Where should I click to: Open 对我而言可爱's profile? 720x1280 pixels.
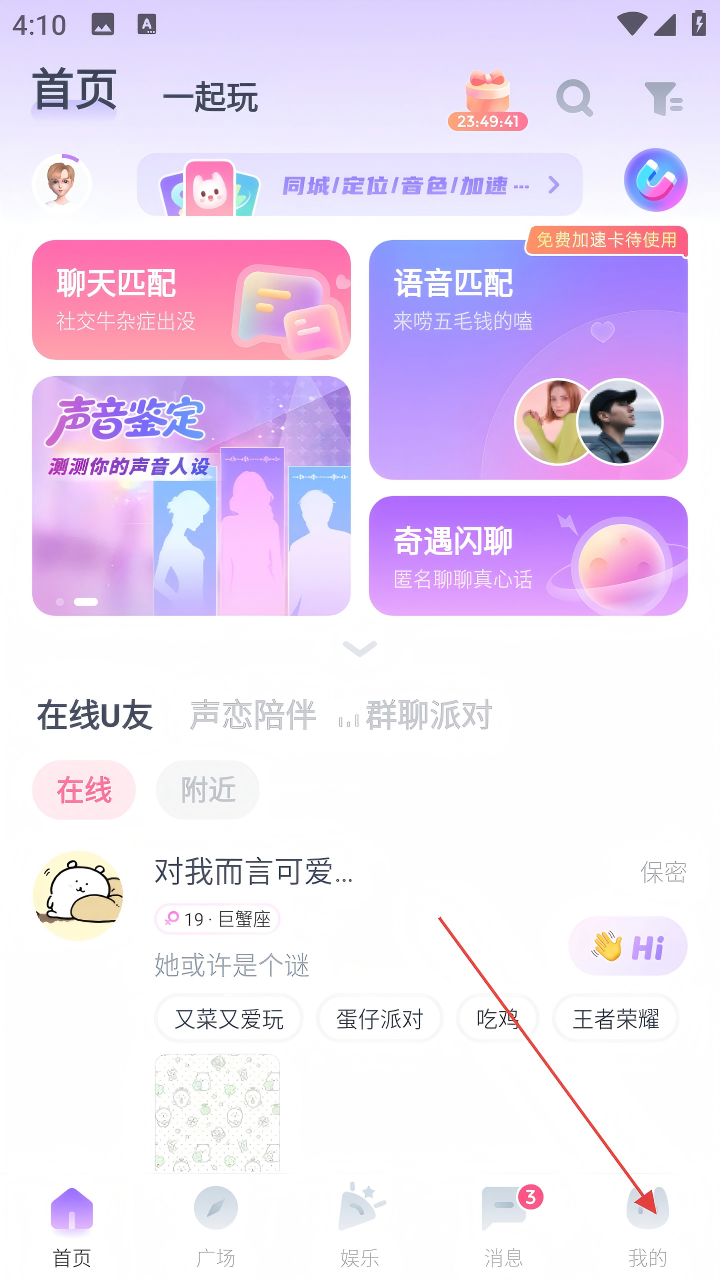(x=78, y=896)
